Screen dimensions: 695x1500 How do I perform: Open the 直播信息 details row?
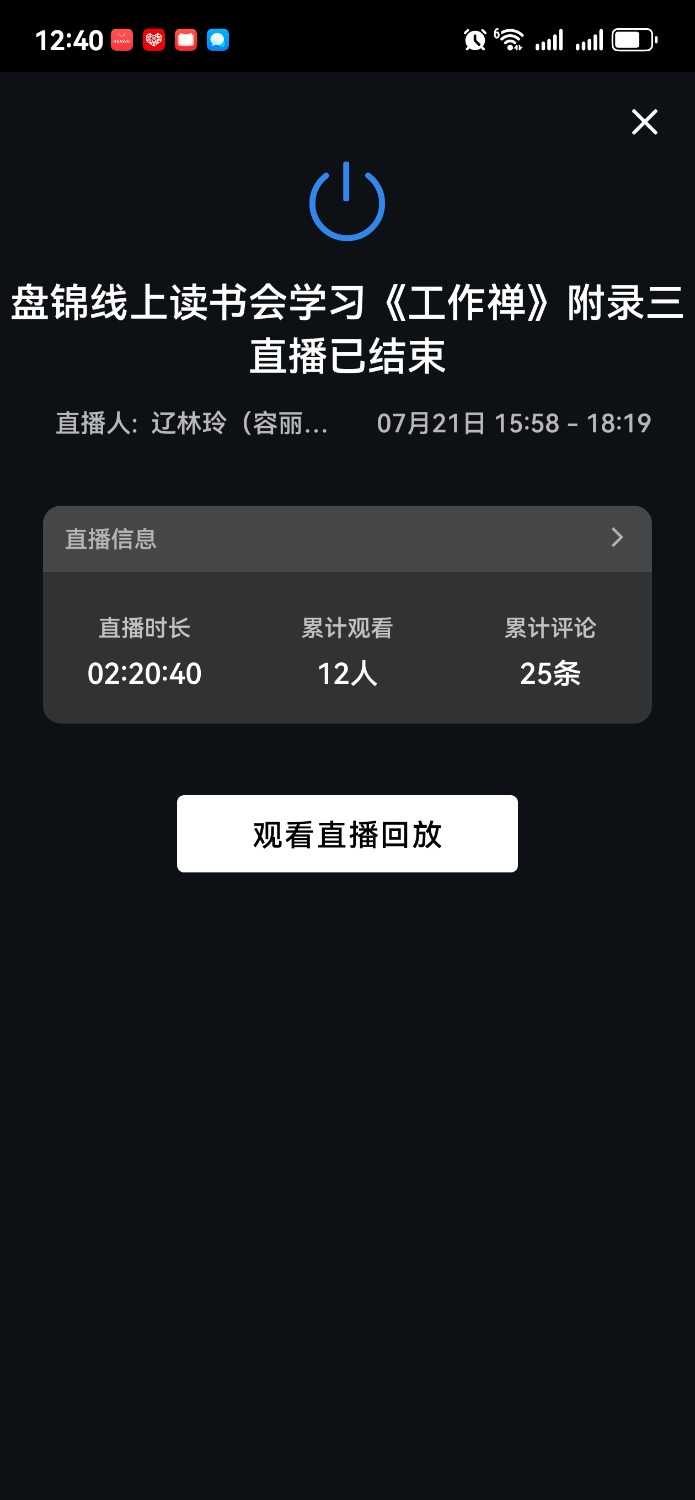click(x=347, y=539)
